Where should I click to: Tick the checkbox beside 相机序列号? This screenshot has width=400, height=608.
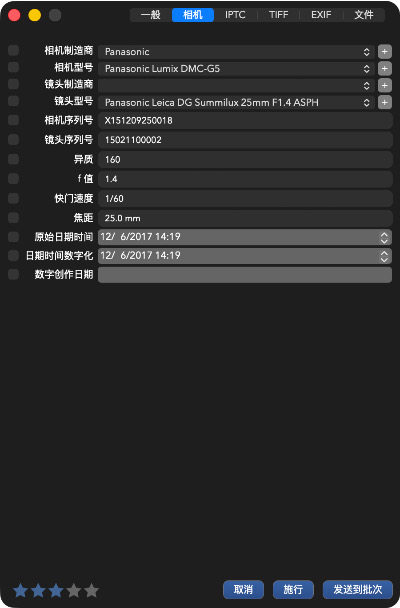pos(14,120)
